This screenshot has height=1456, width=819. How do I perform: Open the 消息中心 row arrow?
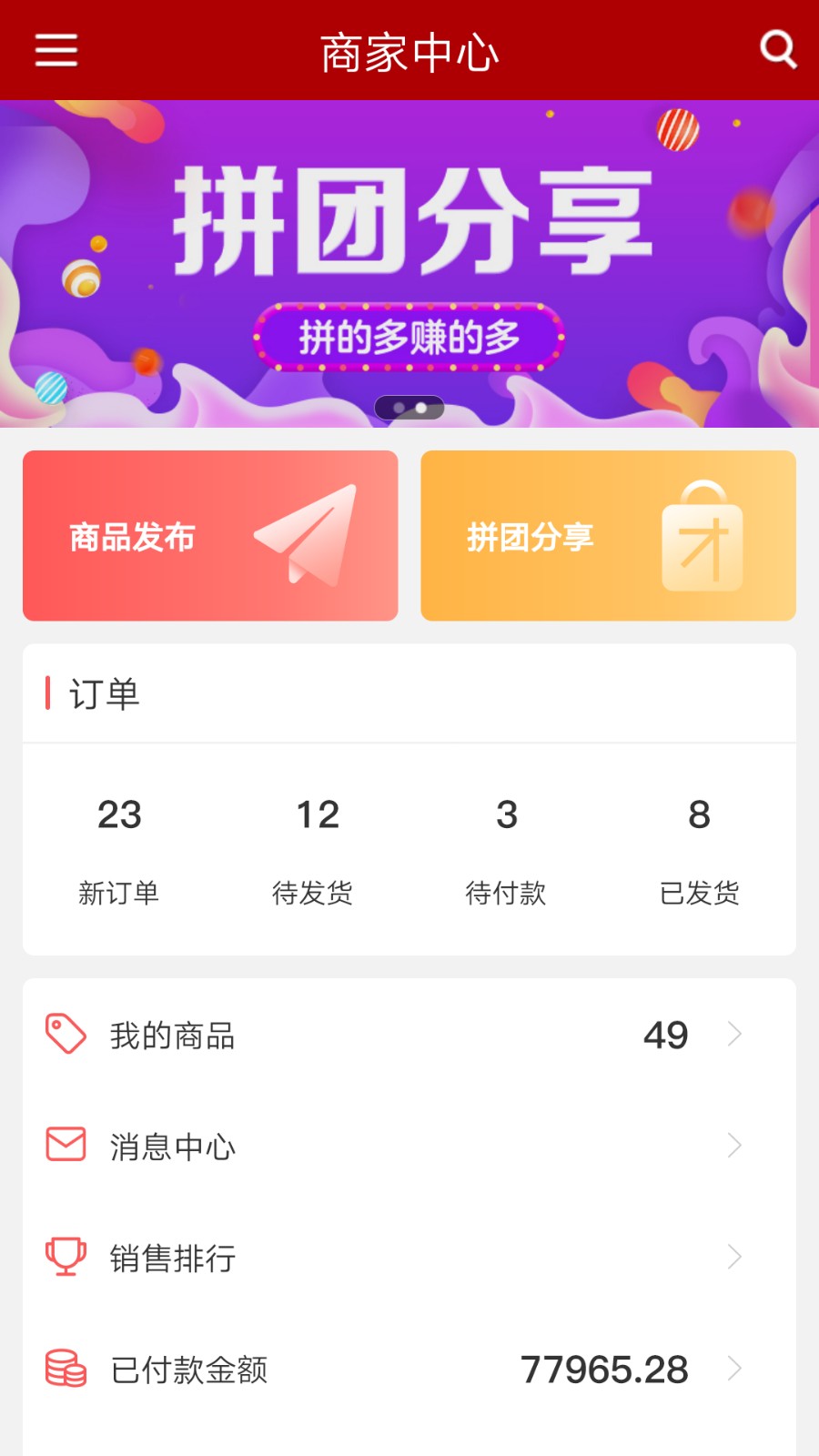pyautogui.click(x=734, y=1145)
